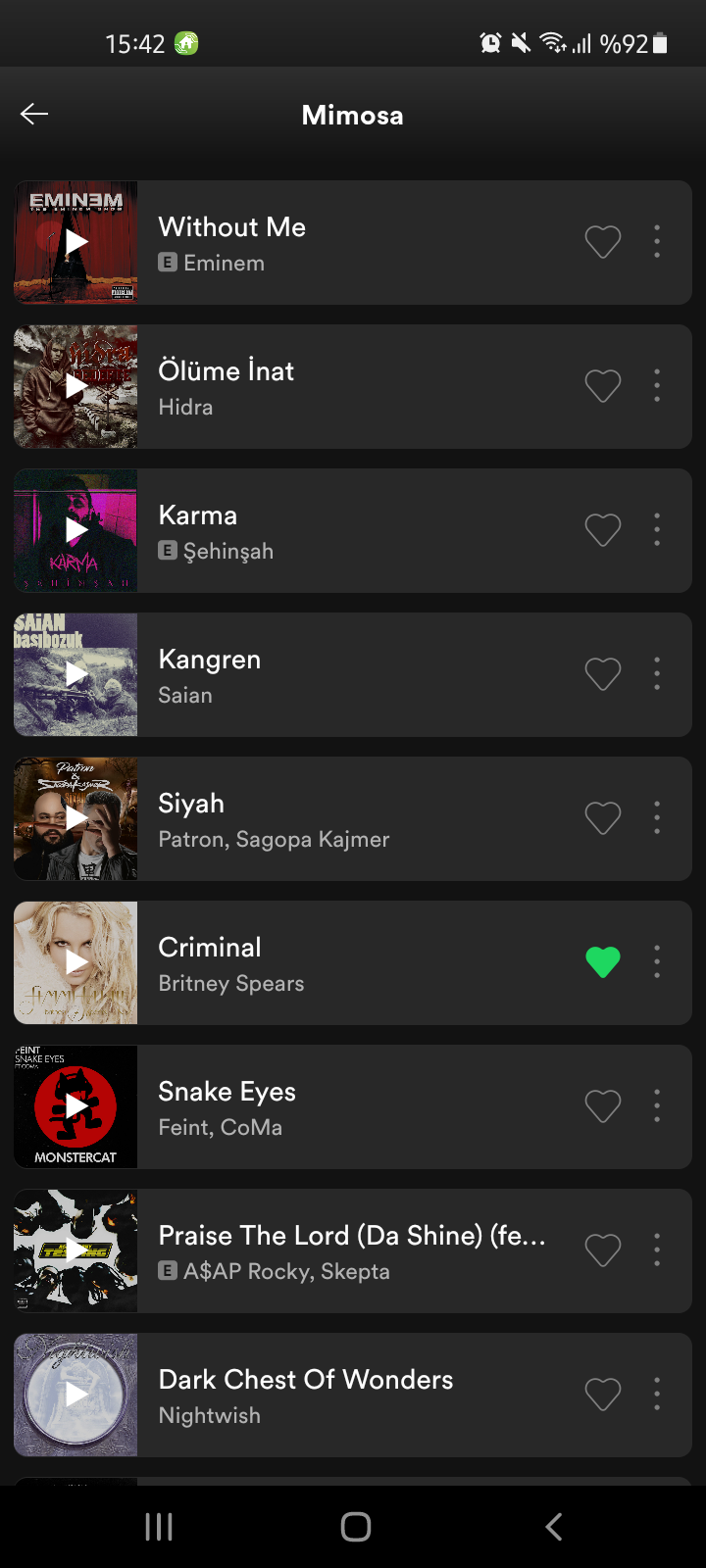706x1568 pixels.
Task: Go back with the arrow at top left
Action: [x=33, y=114]
